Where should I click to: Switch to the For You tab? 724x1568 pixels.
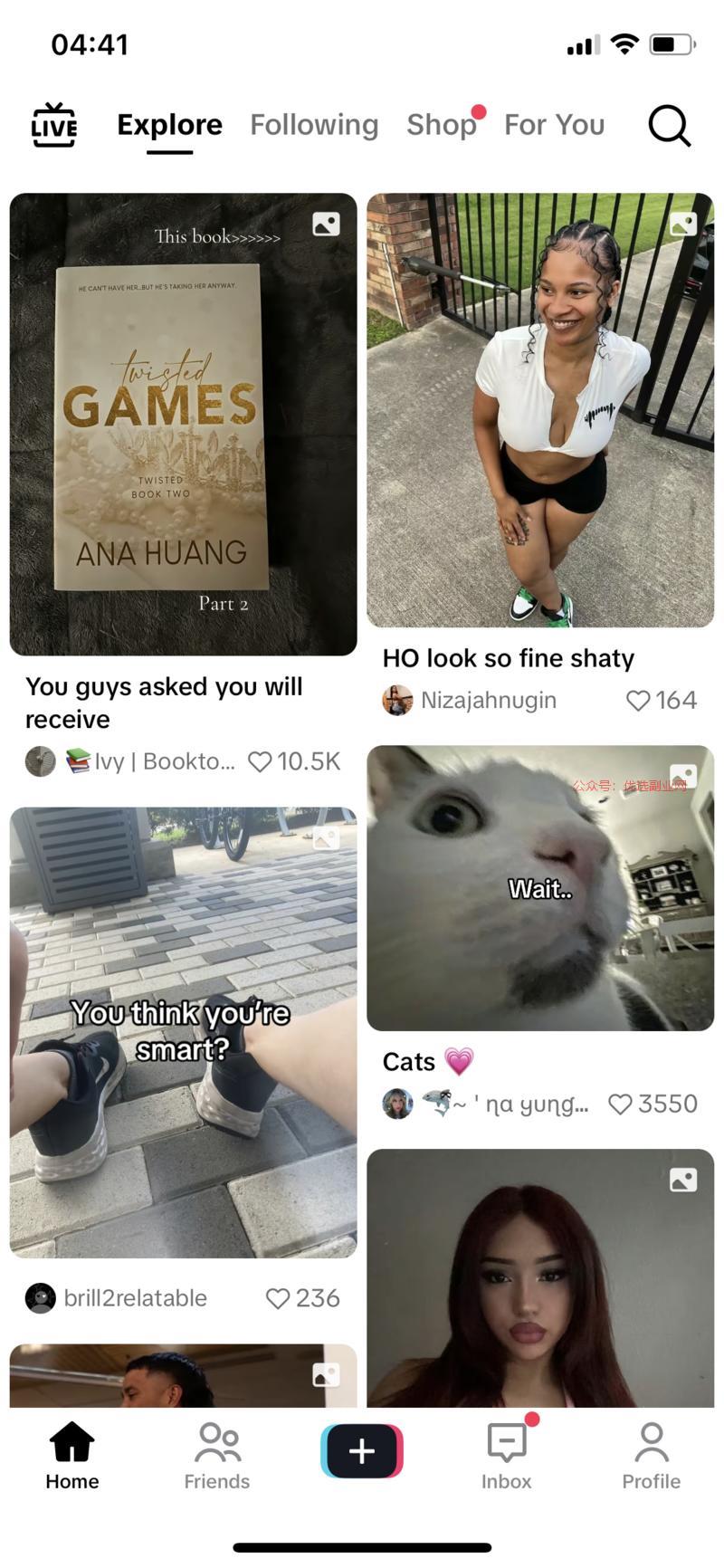[554, 125]
